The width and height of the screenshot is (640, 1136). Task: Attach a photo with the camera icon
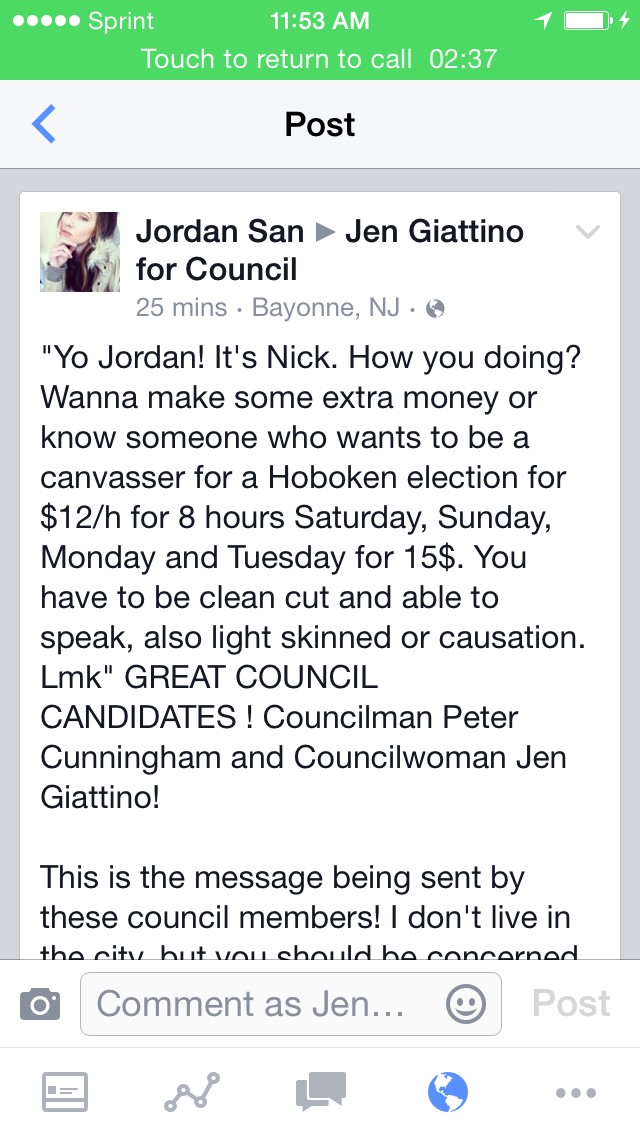pyautogui.click(x=40, y=1004)
